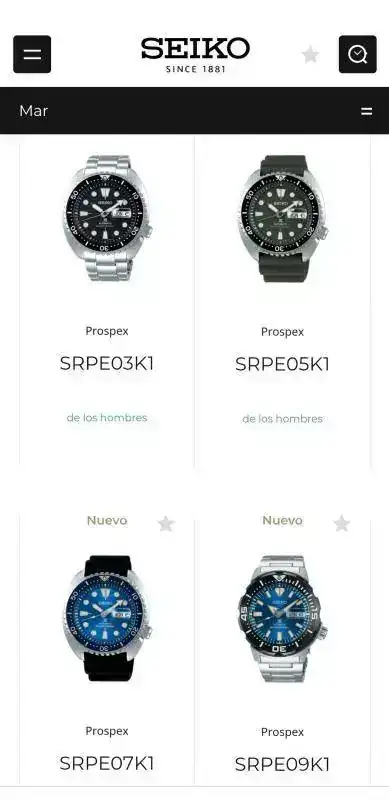The width and height of the screenshot is (389, 800).
Task: Favorite the SRPE07K1 watch with its star
Action: tap(166, 523)
